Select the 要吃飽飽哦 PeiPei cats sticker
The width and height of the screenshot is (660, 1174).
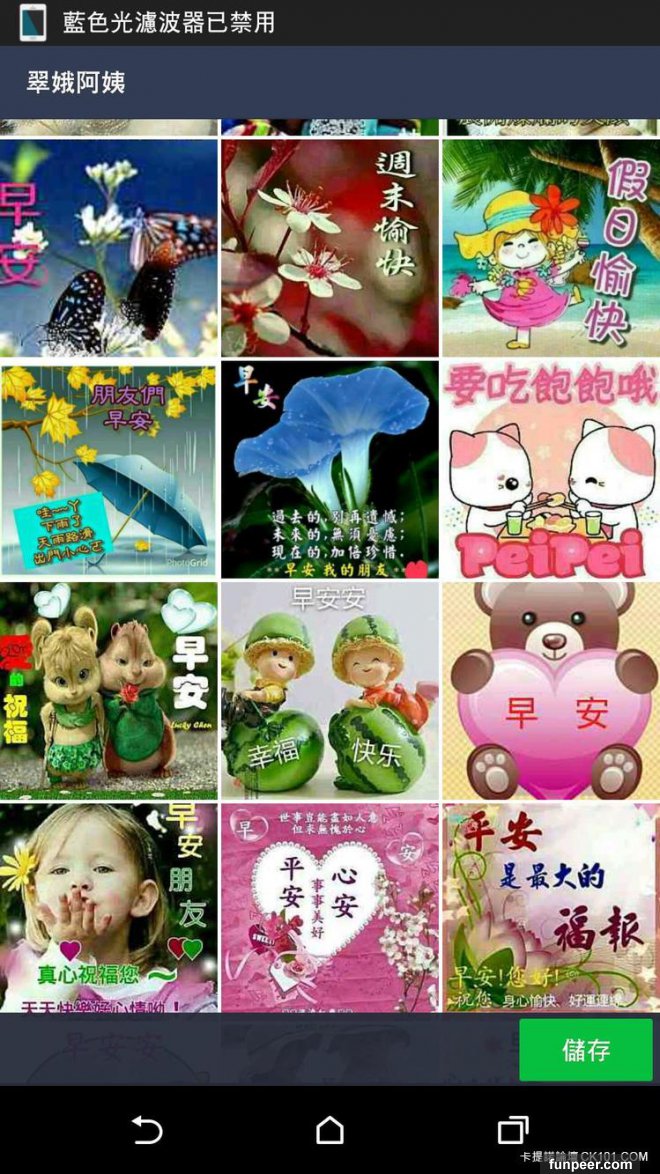pyautogui.click(x=551, y=470)
